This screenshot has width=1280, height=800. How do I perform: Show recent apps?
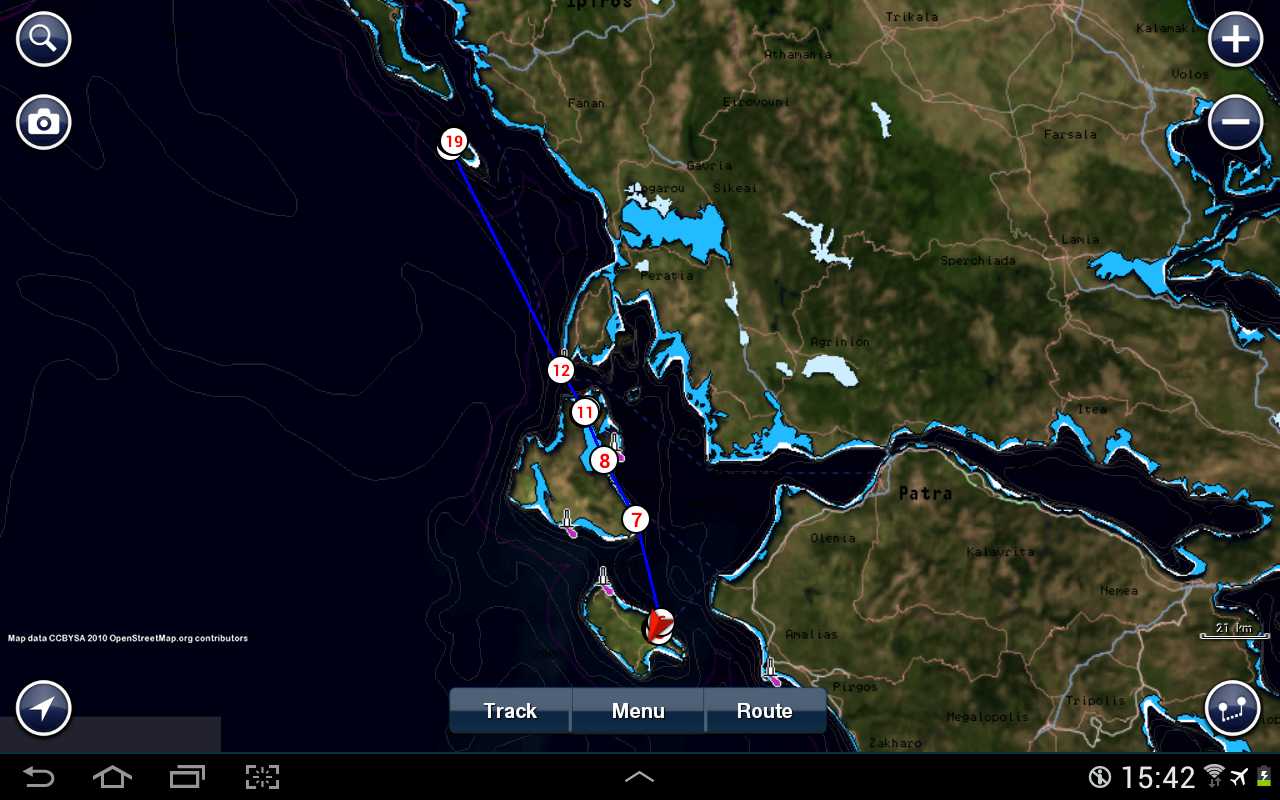(187, 777)
